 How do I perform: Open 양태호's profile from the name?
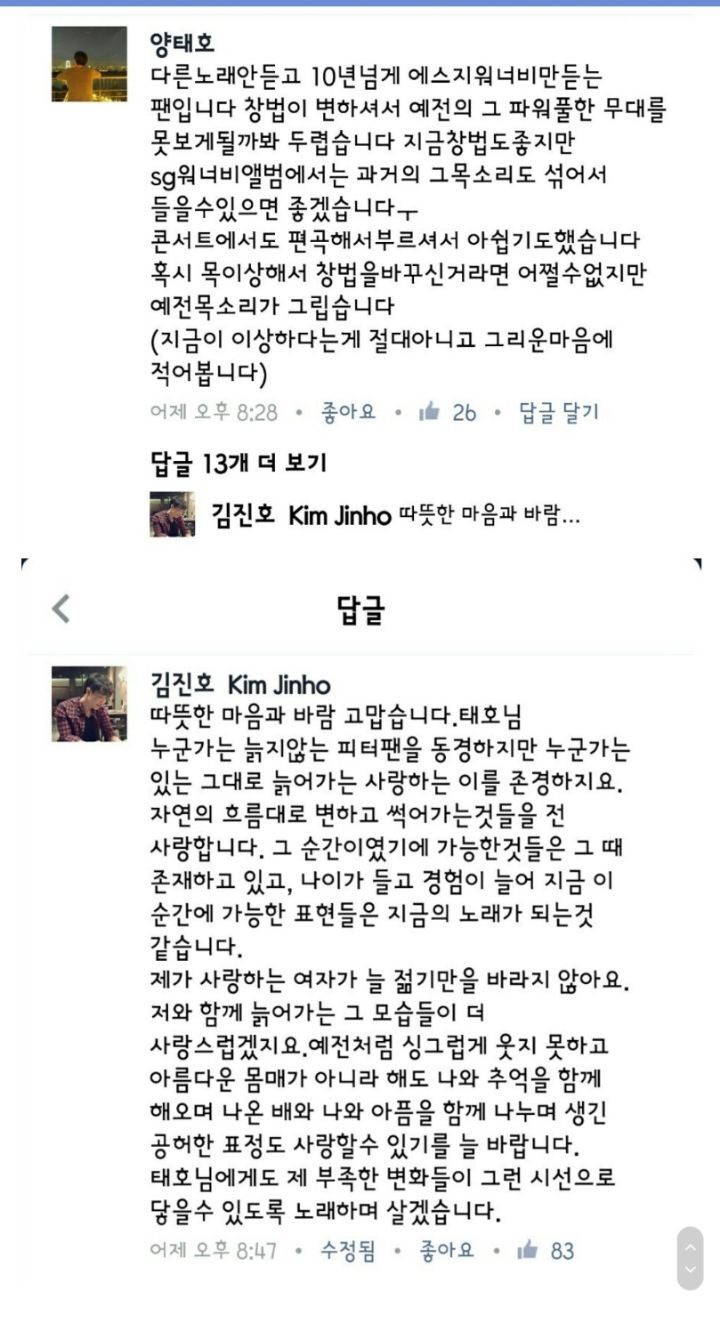182,44
